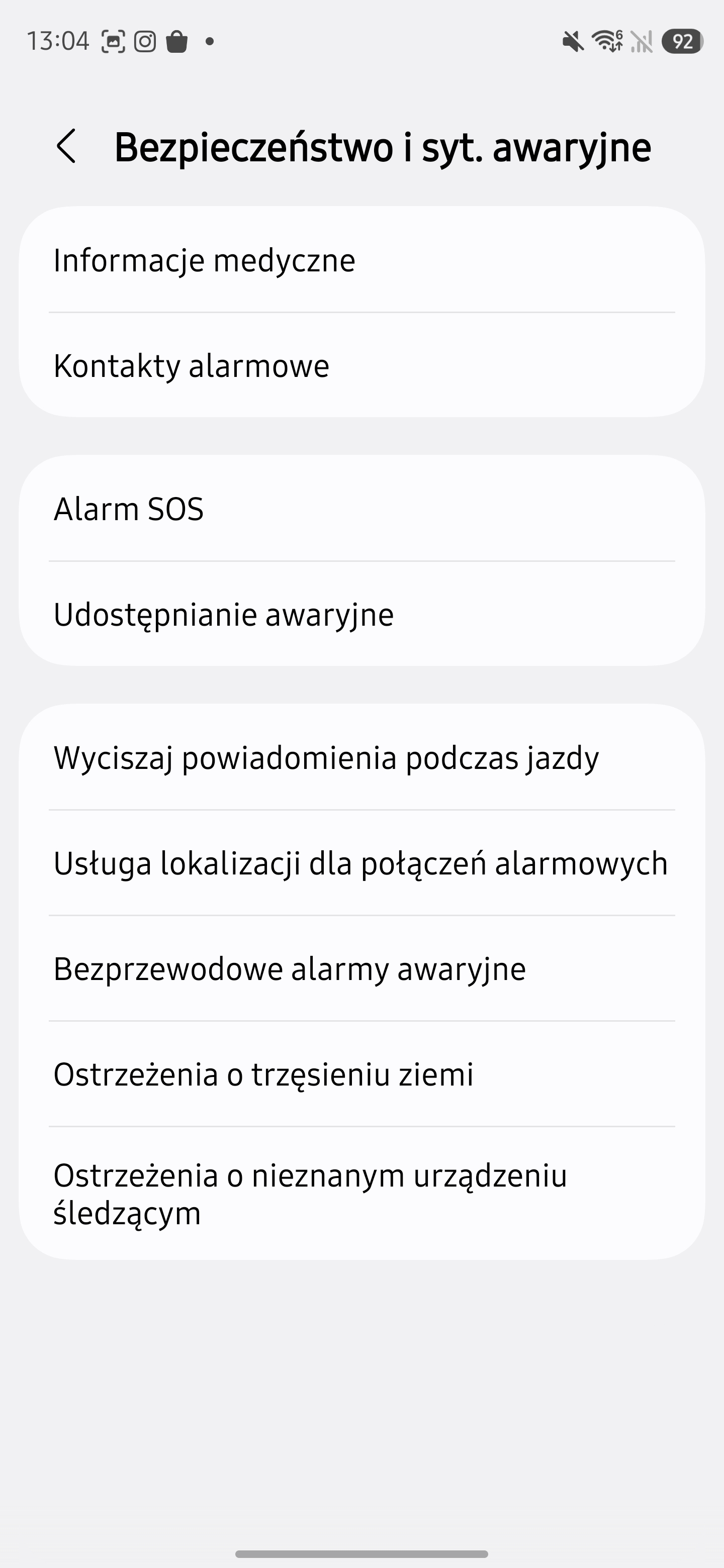The width and height of the screenshot is (724, 1568).
Task: Open Informacje medyczne
Action: point(361,260)
